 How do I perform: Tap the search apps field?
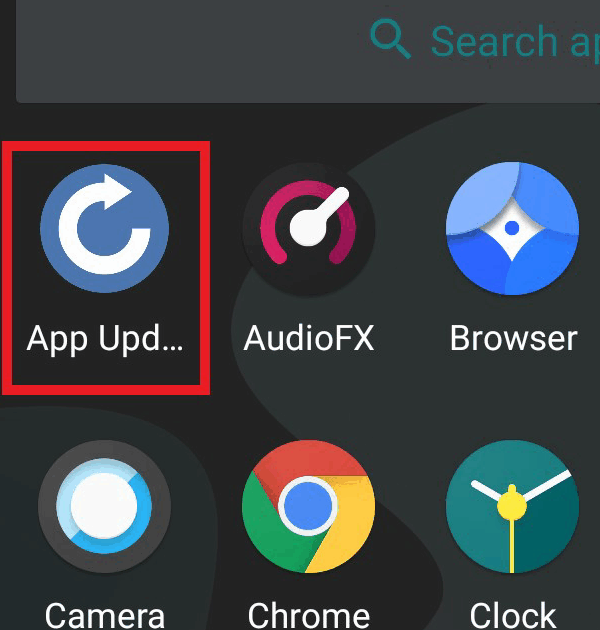[480, 42]
